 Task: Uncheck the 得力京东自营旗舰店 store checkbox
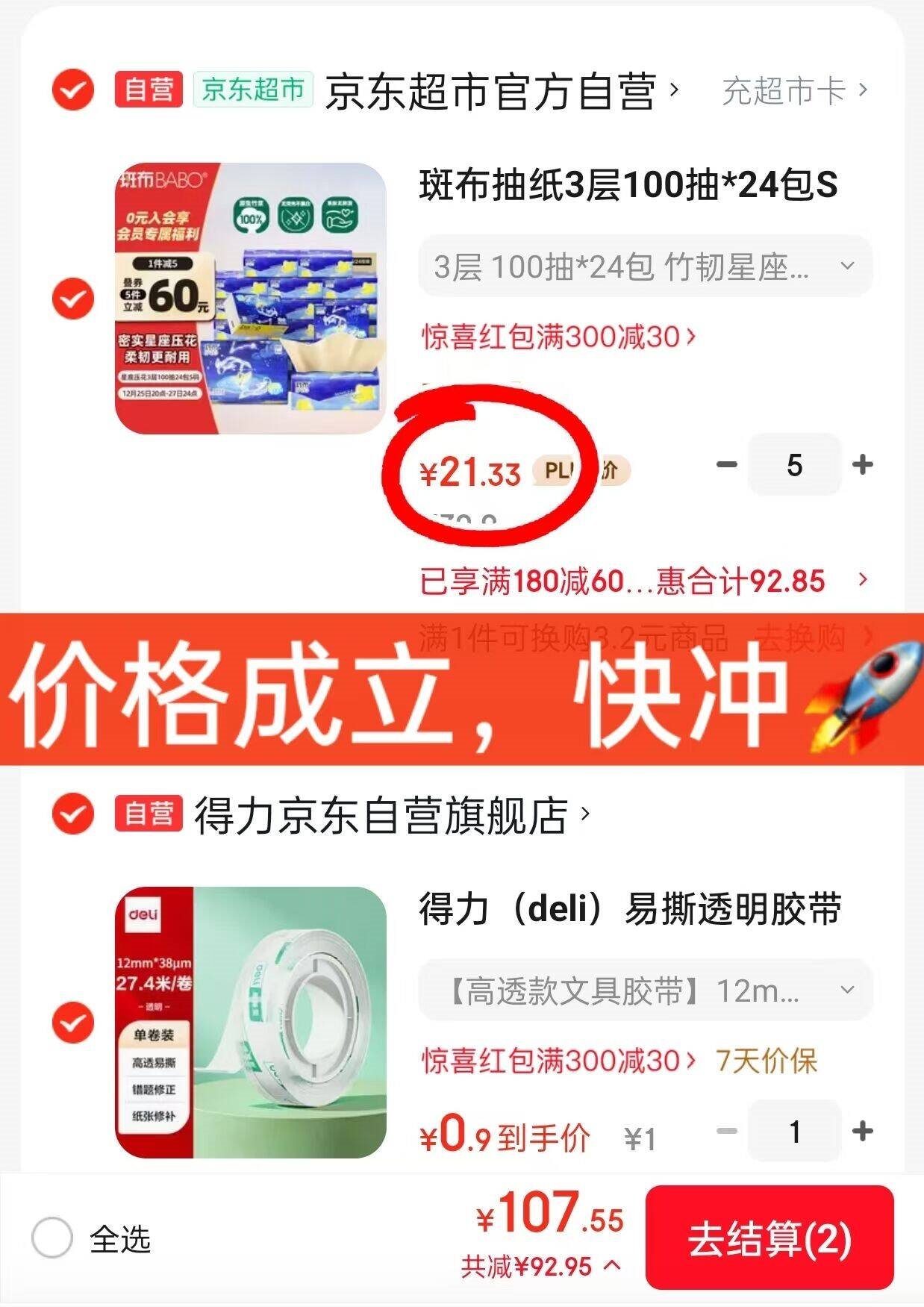[72, 814]
